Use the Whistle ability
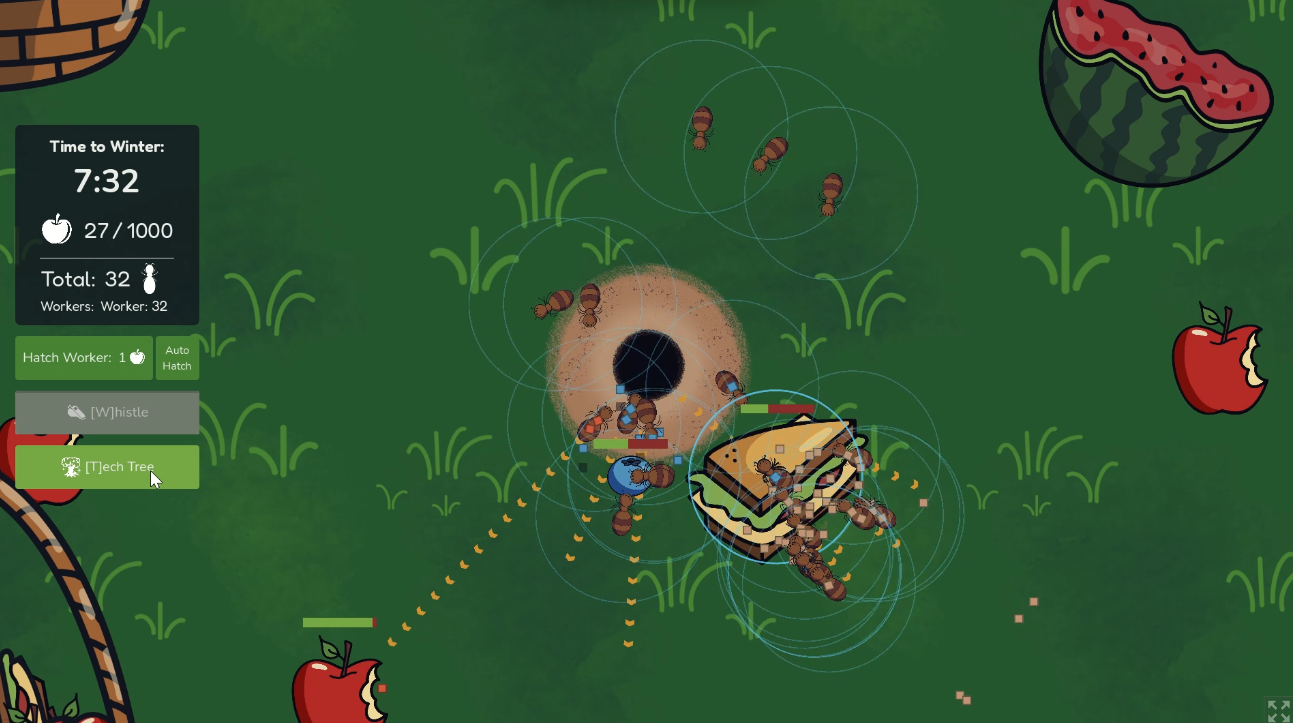The image size is (1293, 723). pyautogui.click(x=107, y=412)
